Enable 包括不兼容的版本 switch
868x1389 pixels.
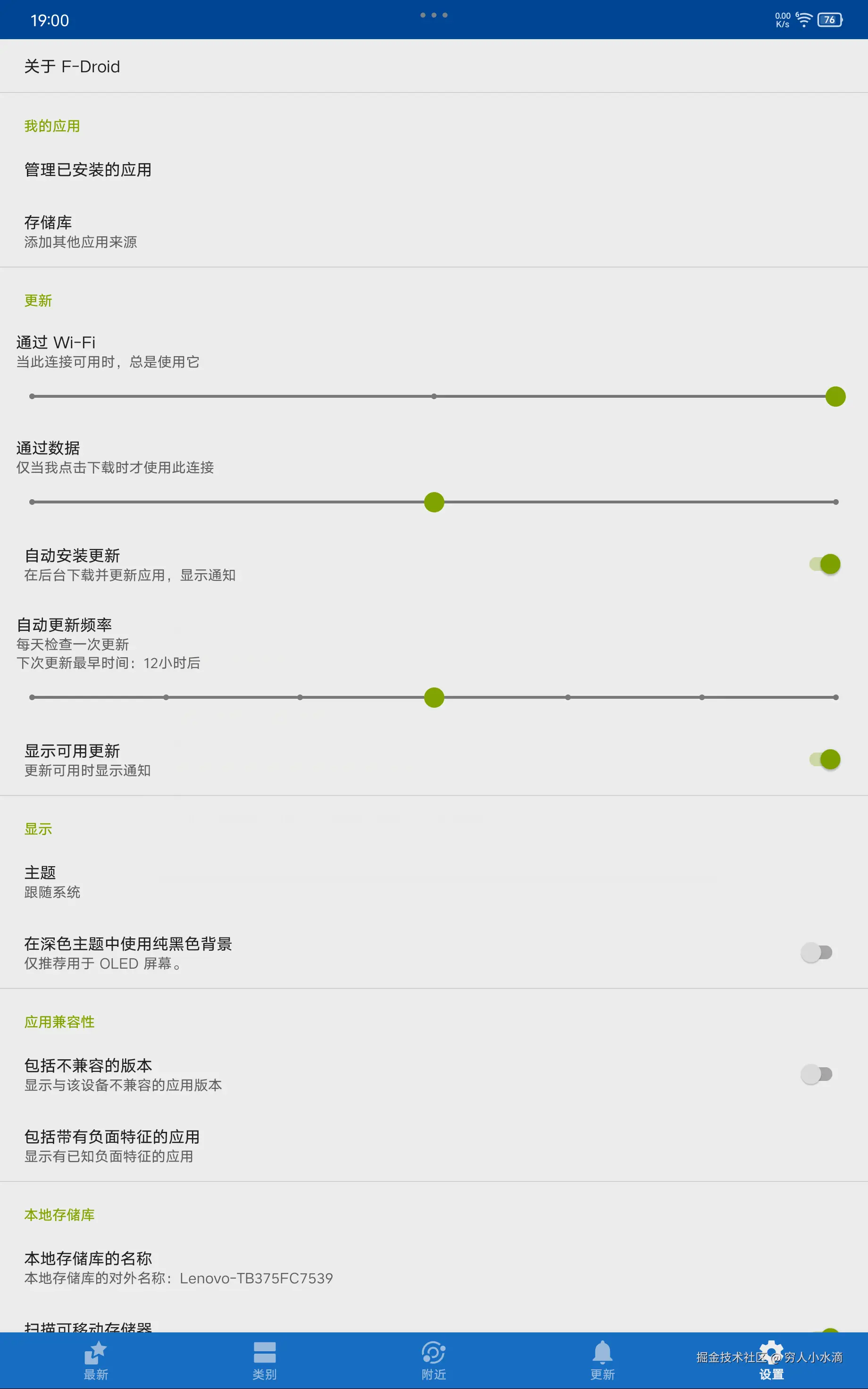coord(817,1074)
